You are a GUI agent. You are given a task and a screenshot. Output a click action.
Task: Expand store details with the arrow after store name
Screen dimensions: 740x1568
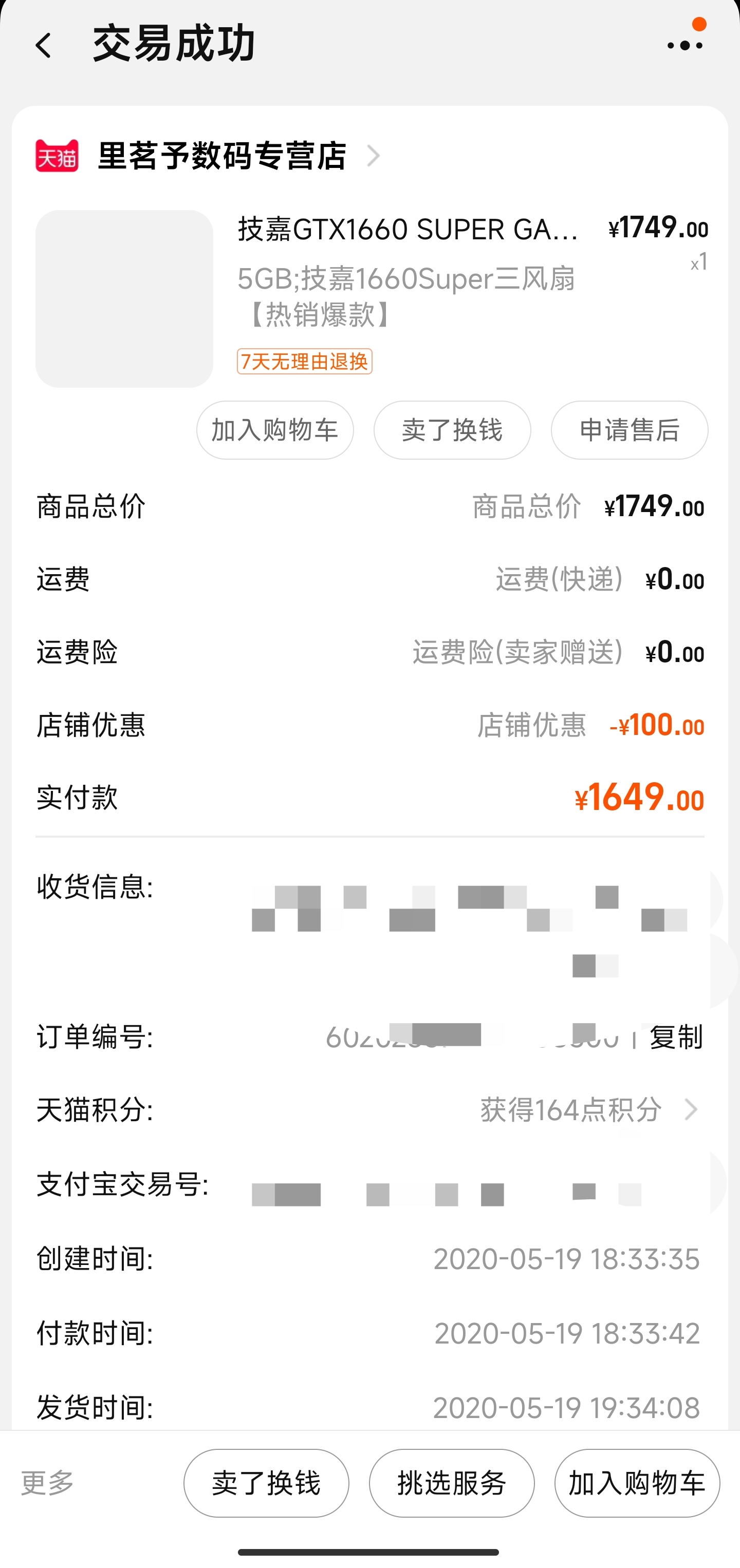tap(375, 157)
